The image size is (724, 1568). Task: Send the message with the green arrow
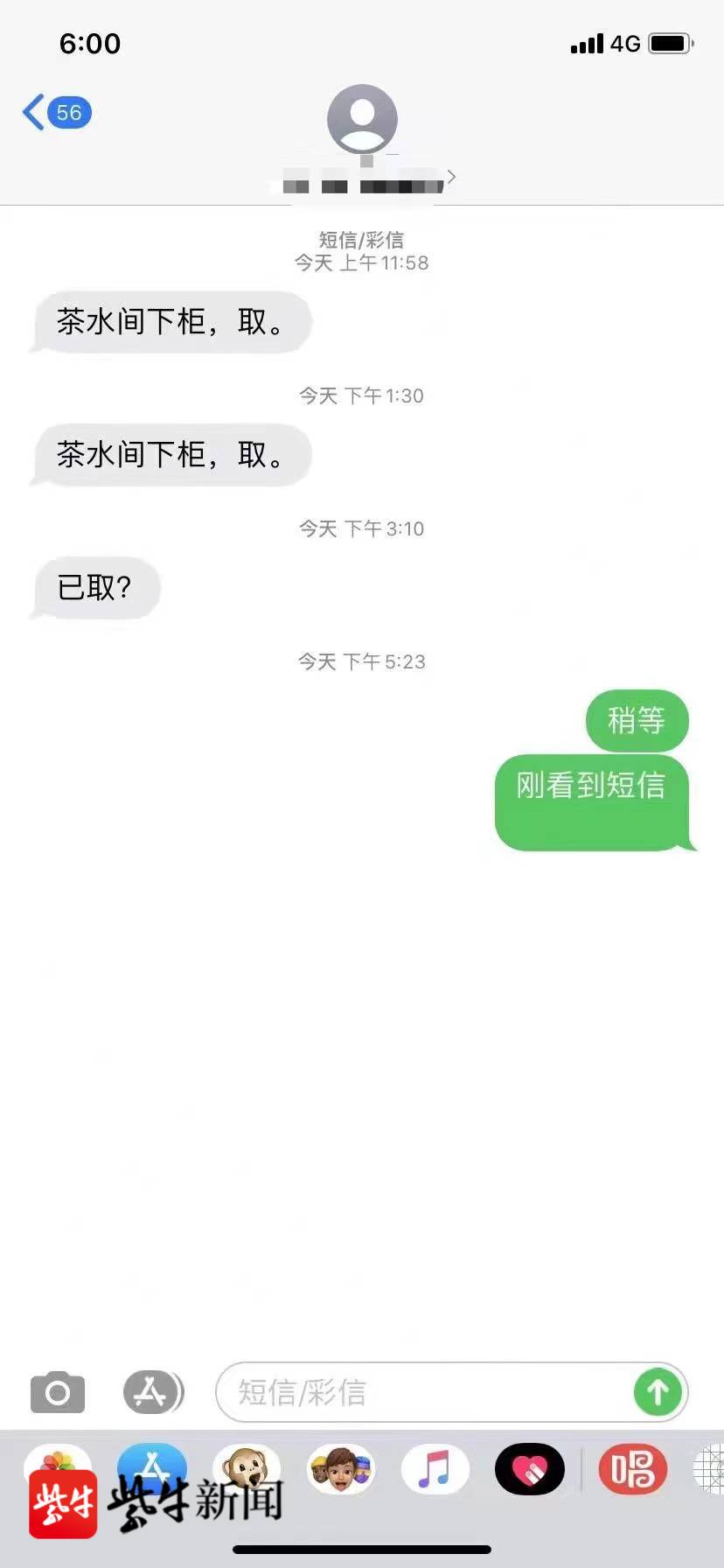pyautogui.click(x=658, y=1391)
